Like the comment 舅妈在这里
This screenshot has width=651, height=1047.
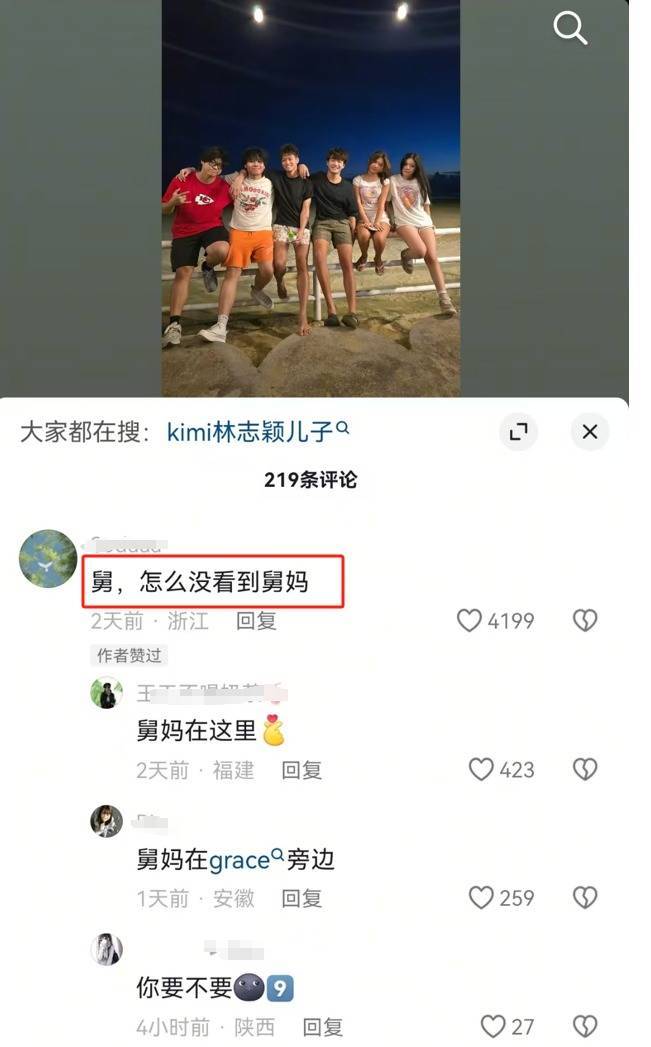pos(482,770)
